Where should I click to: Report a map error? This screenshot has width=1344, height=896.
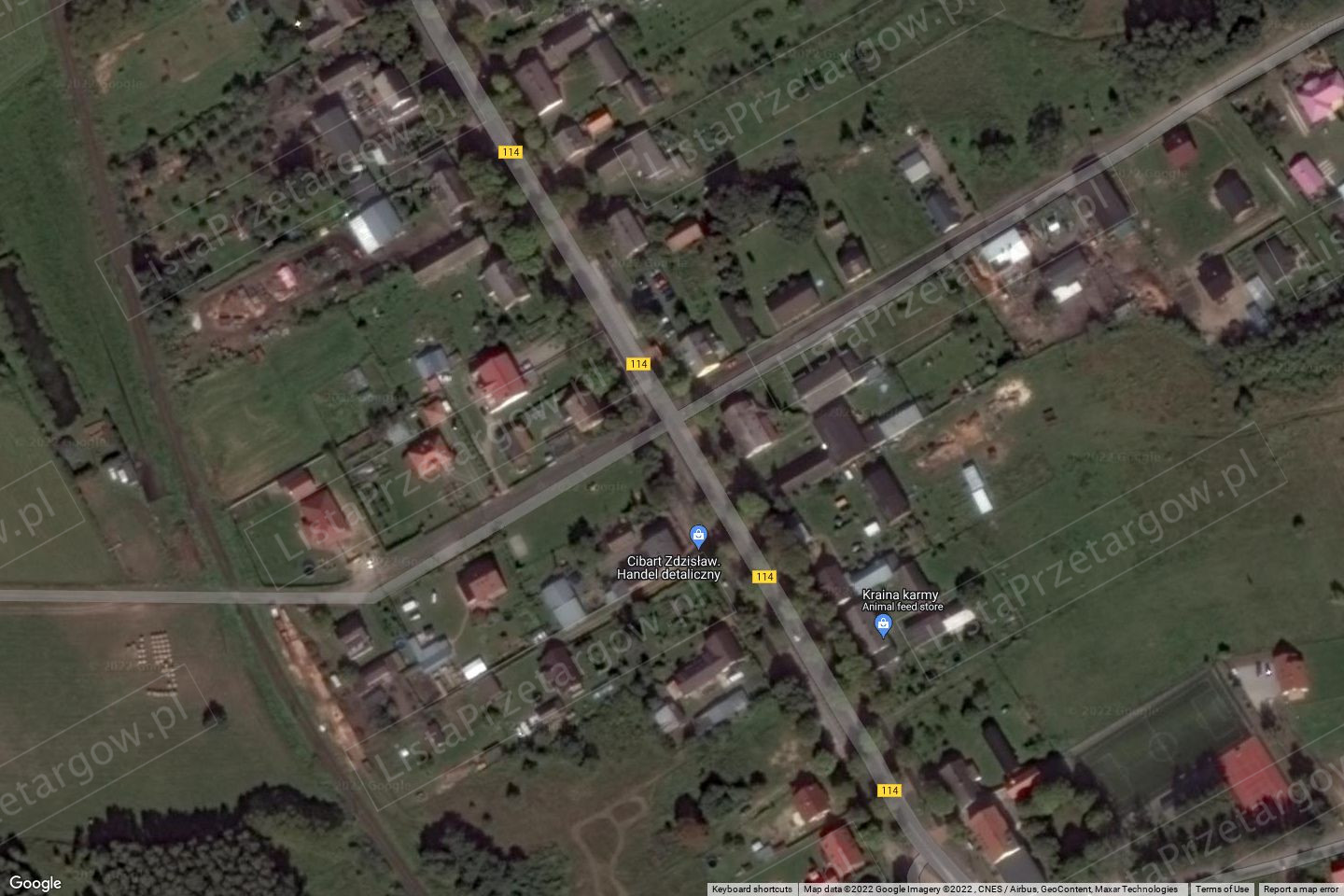pyautogui.click(x=1301, y=889)
